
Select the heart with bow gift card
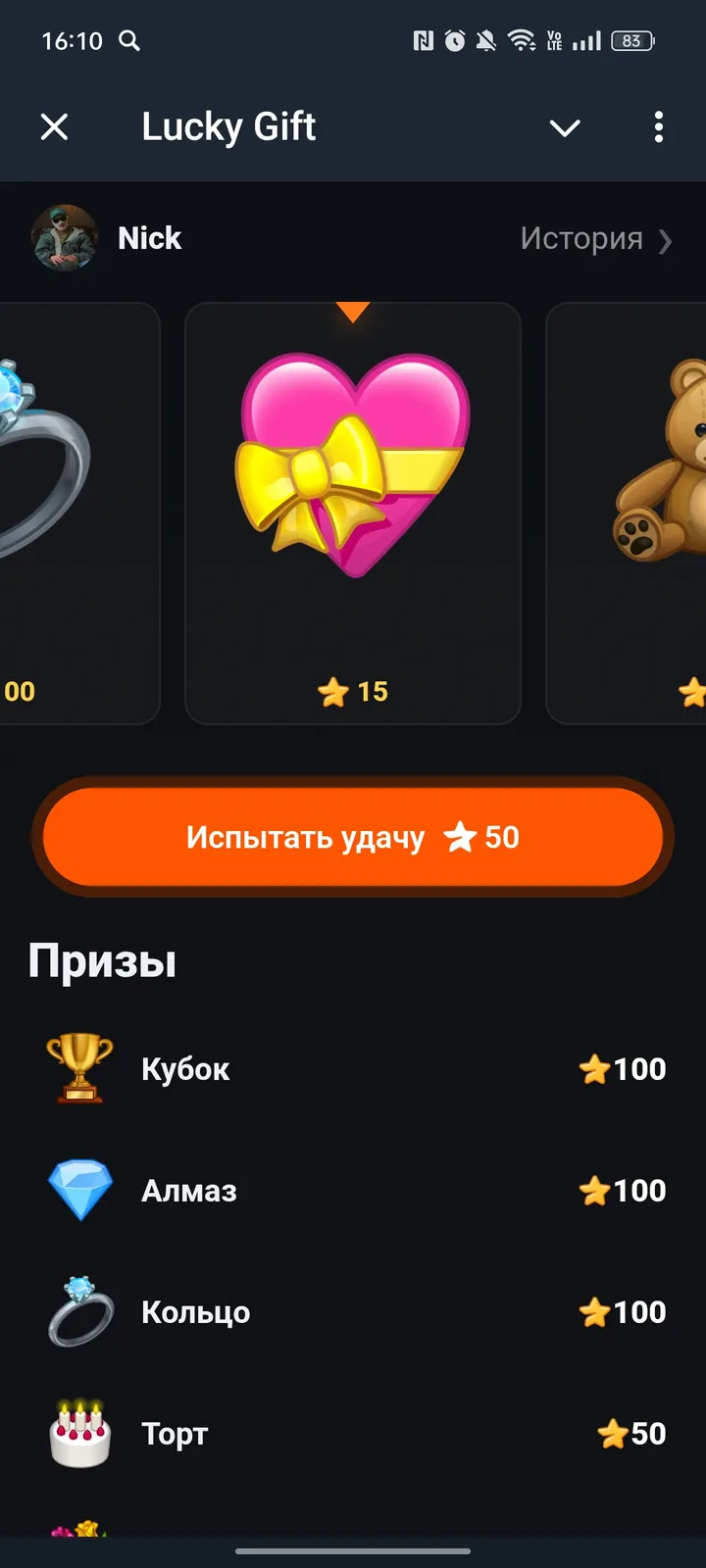click(353, 510)
